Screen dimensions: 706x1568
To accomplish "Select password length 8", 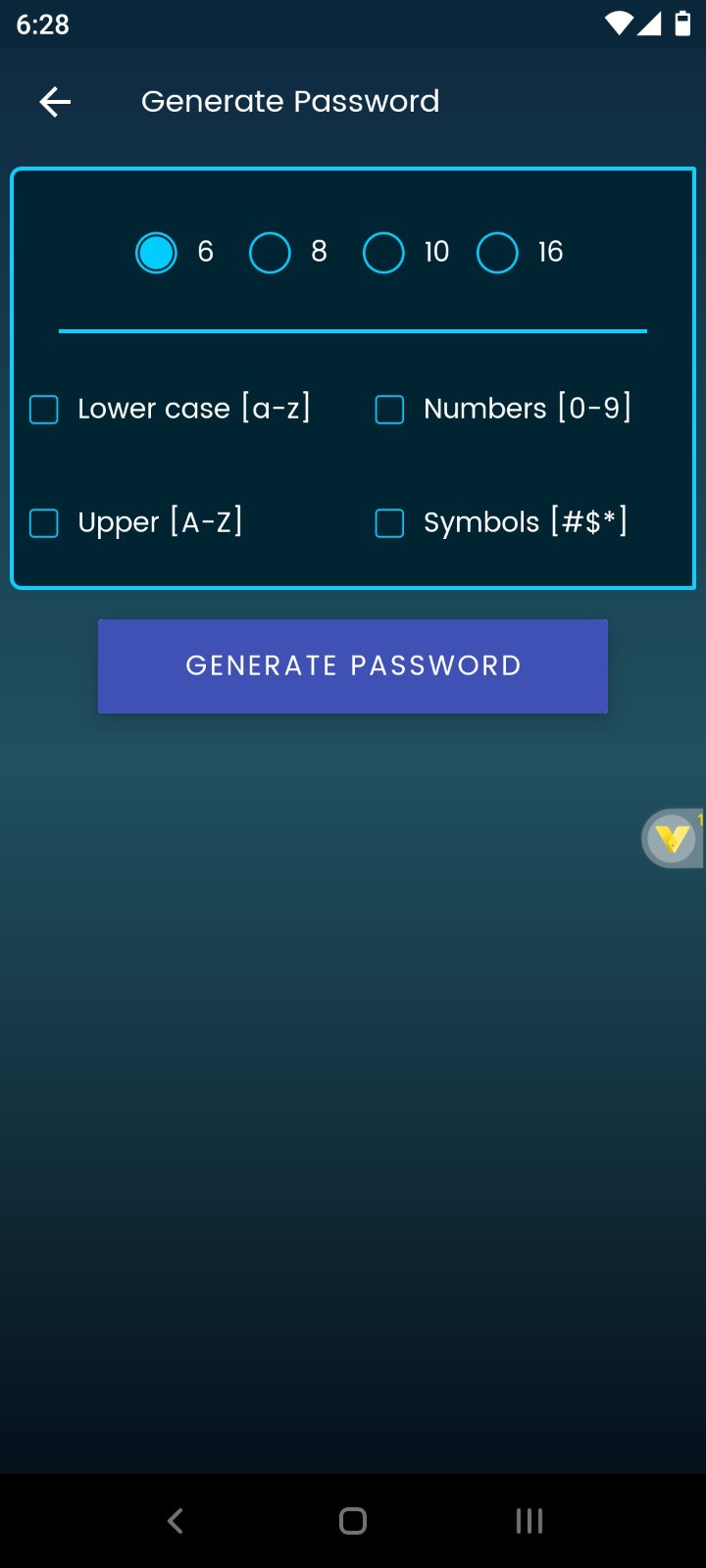I will [x=270, y=253].
